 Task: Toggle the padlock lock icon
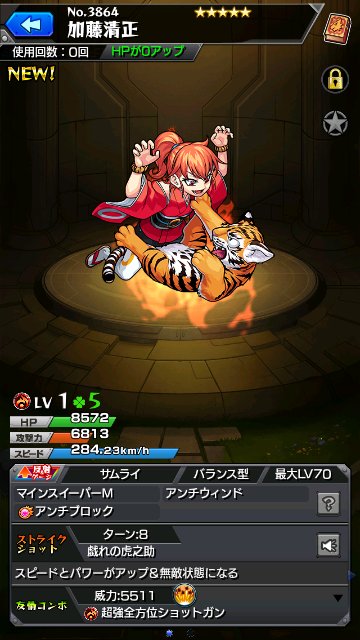pyautogui.click(x=335, y=79)
